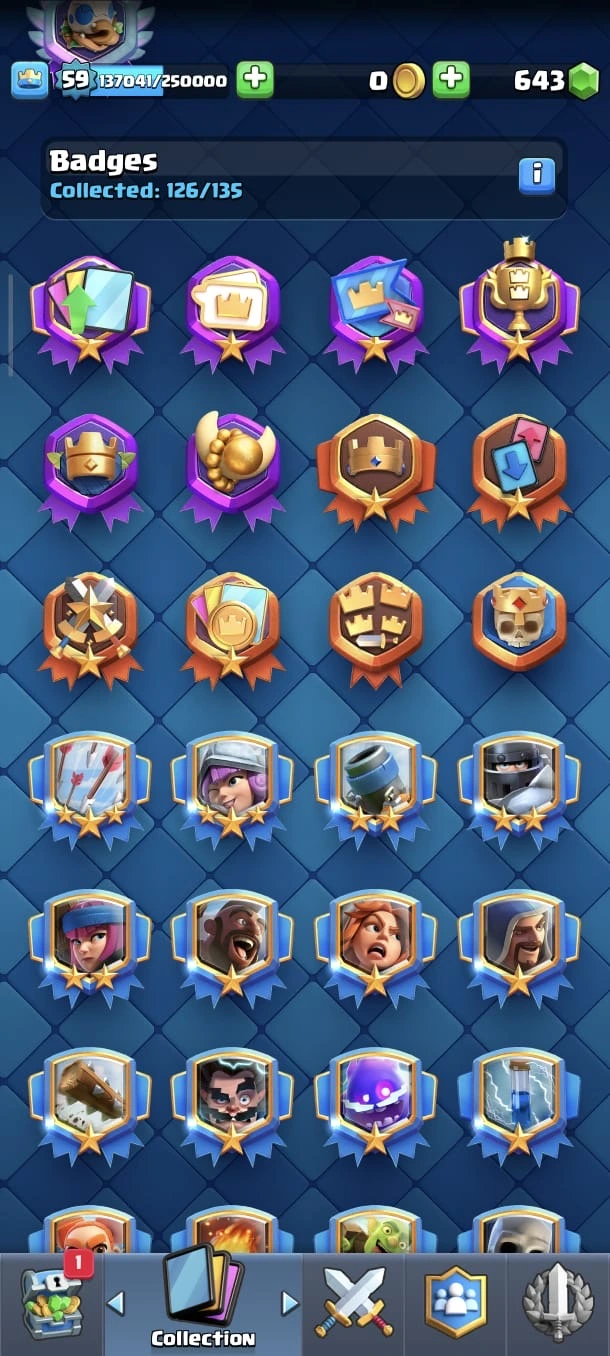Go to the next Collection page arrow
Viewport: 610px width, 1356px height.
click(x=289, y=1303)
